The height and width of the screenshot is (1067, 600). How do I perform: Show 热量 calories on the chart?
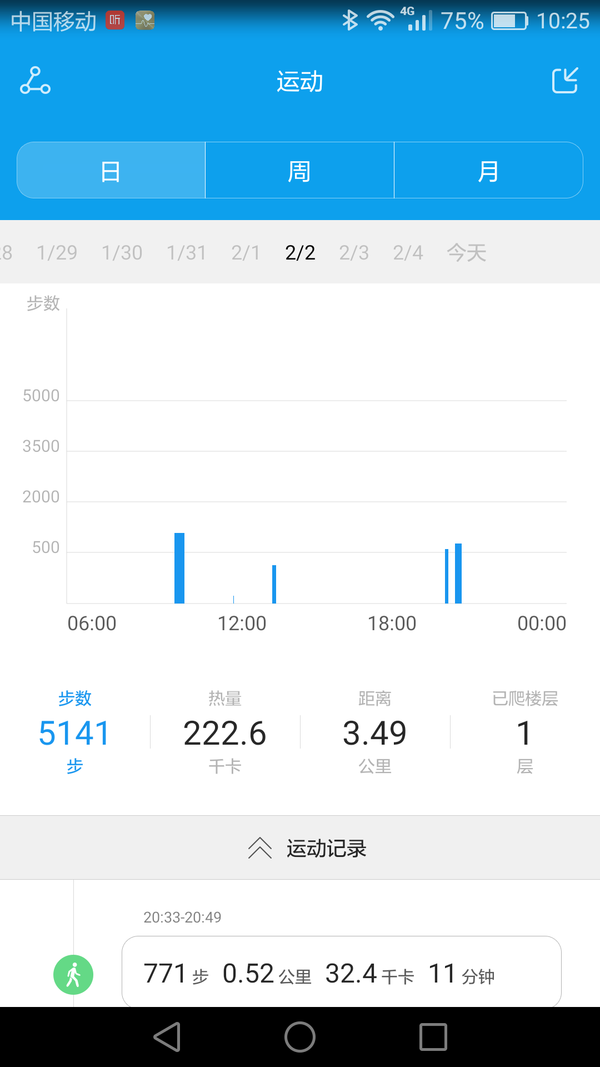click(224, 732)
